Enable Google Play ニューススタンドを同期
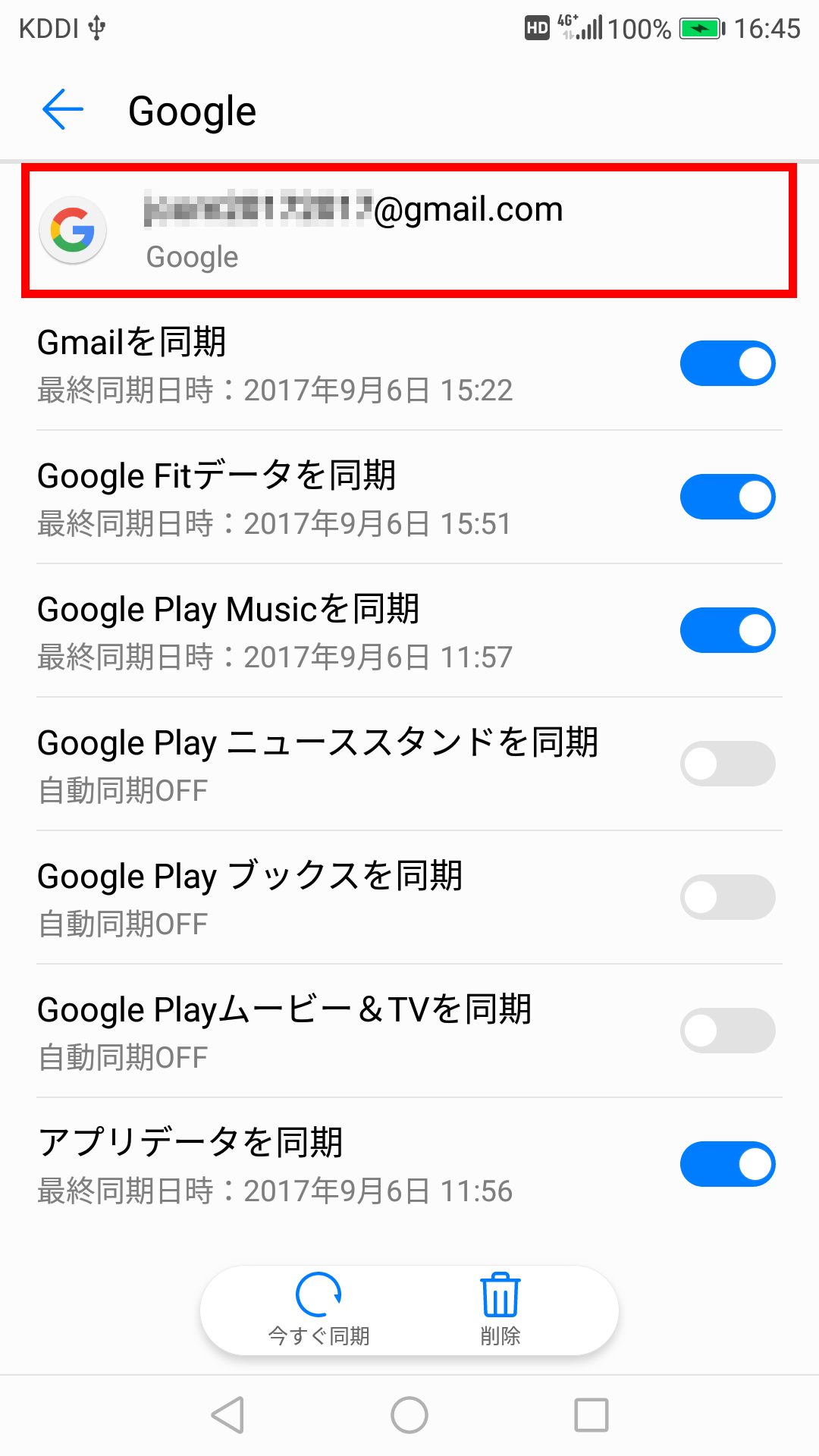The height and width of the screenshot is (1456, 819). coord(727,764)
